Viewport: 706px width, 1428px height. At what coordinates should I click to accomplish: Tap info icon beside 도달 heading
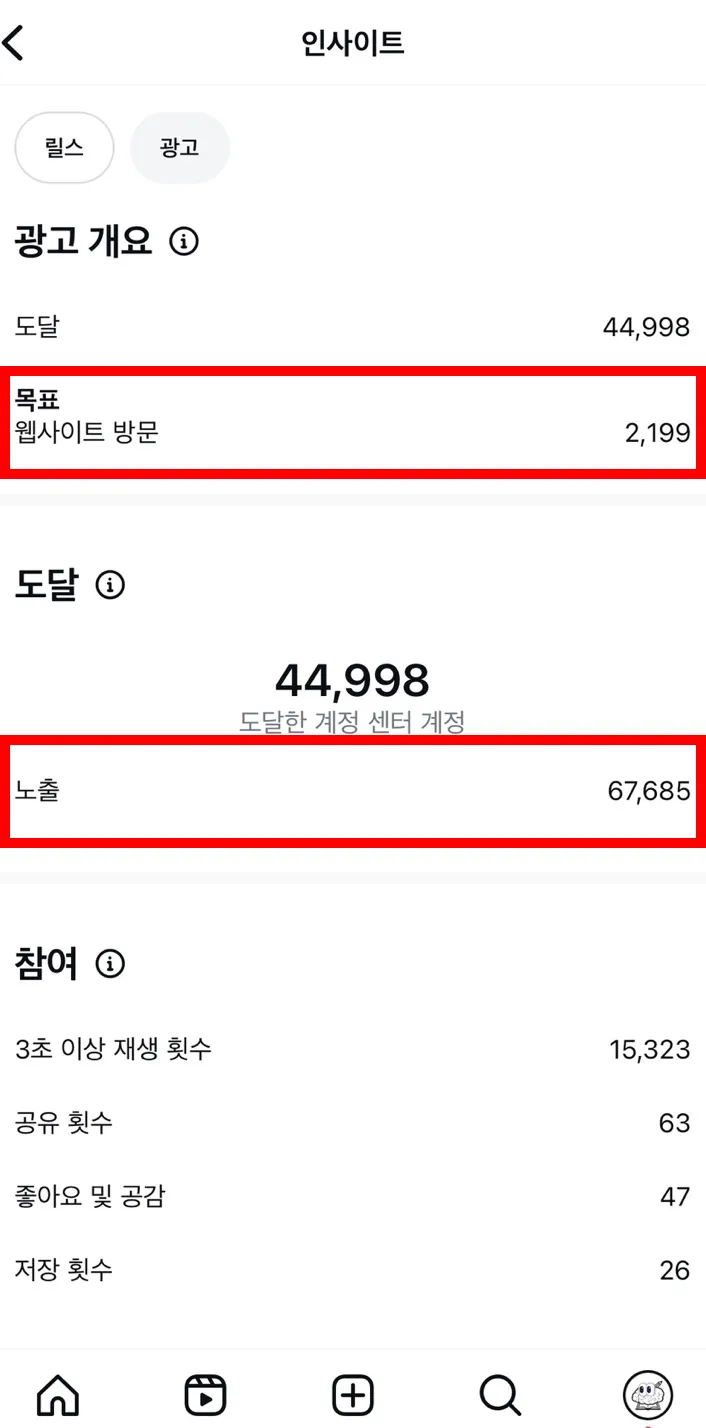pyautogui.click(x=110, y=585)
